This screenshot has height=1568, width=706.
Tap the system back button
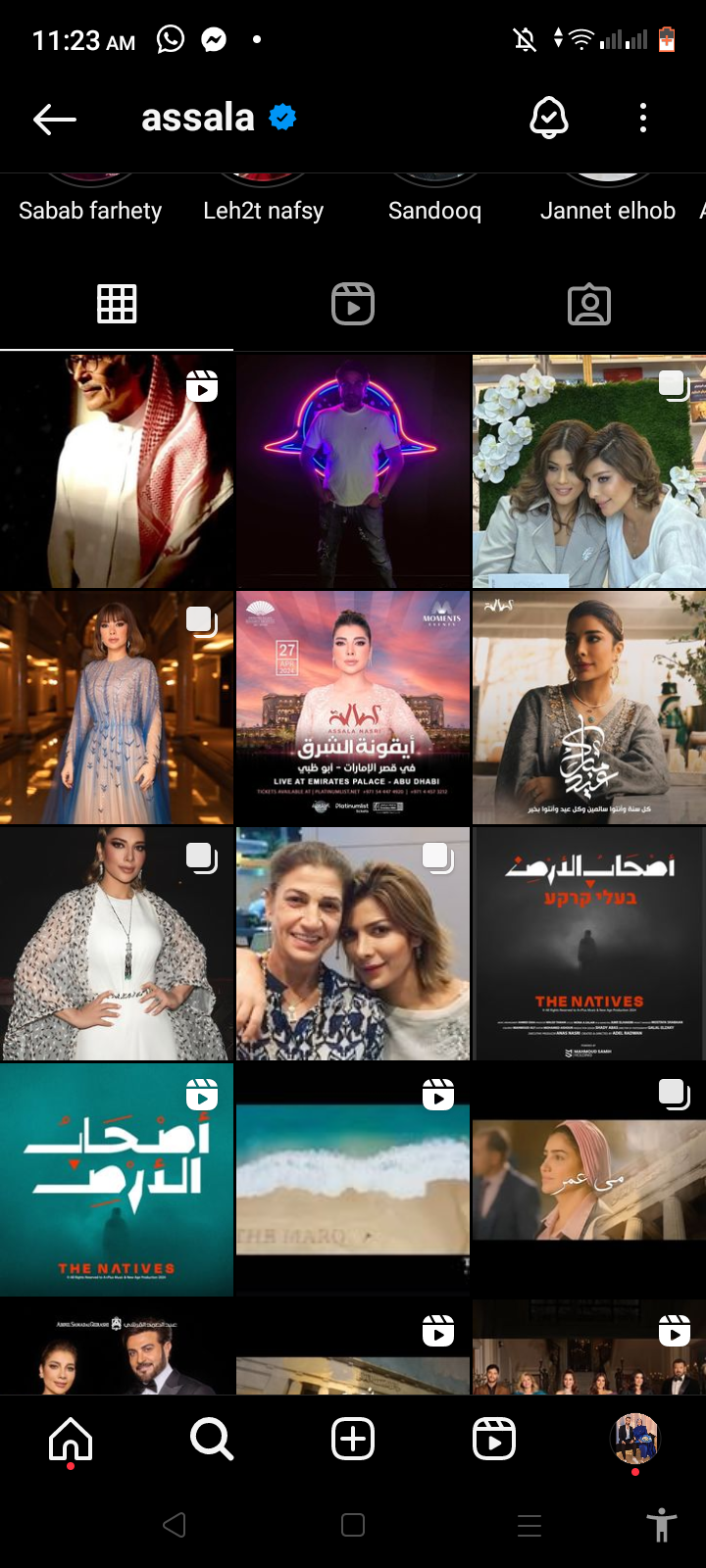[x=175, y=1525]
